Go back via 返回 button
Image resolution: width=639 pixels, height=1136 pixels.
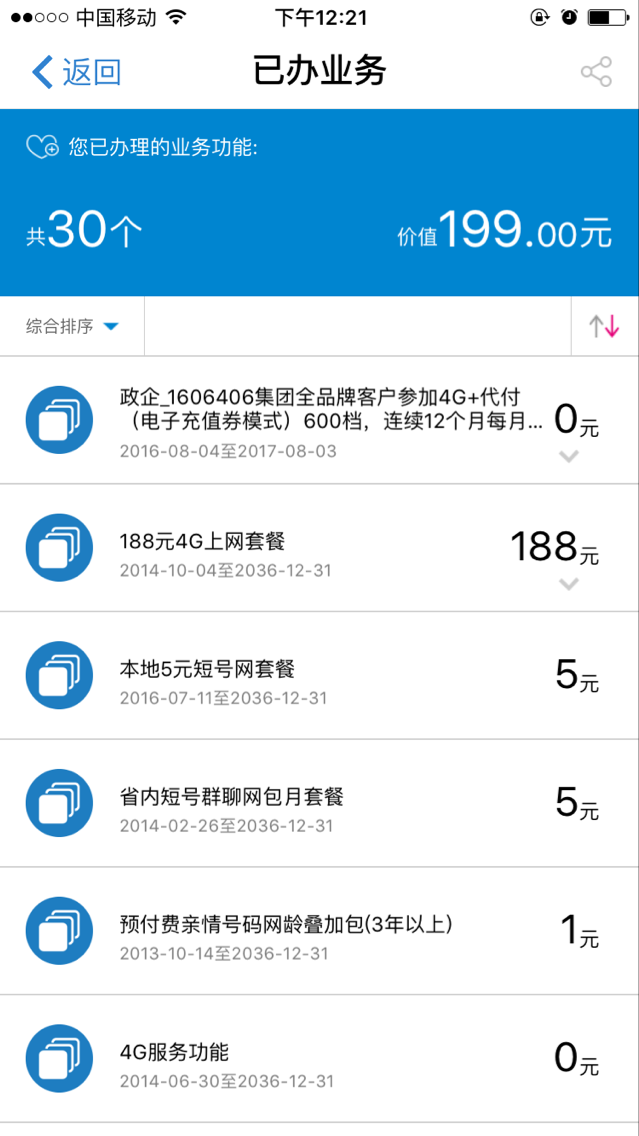point(76,72)
